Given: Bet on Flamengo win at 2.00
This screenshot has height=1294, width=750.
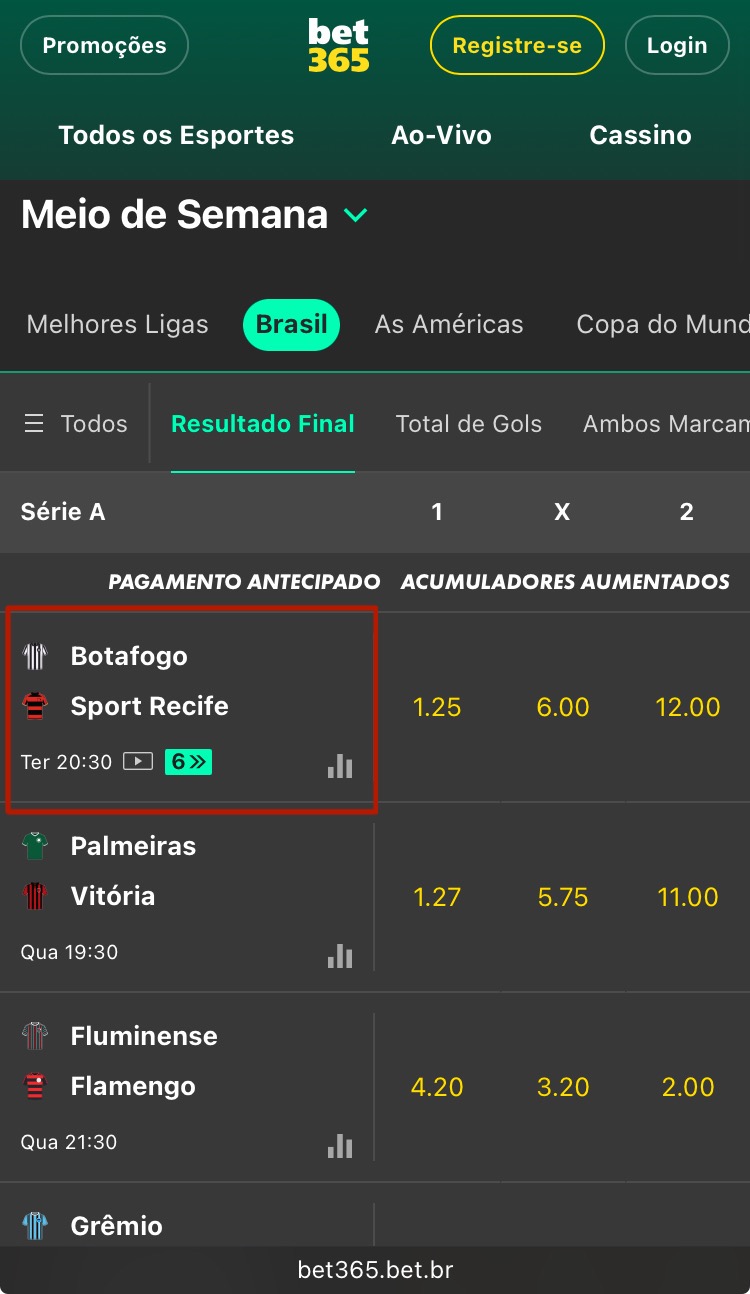Looking at the screenshot, I should point(687,1087).
